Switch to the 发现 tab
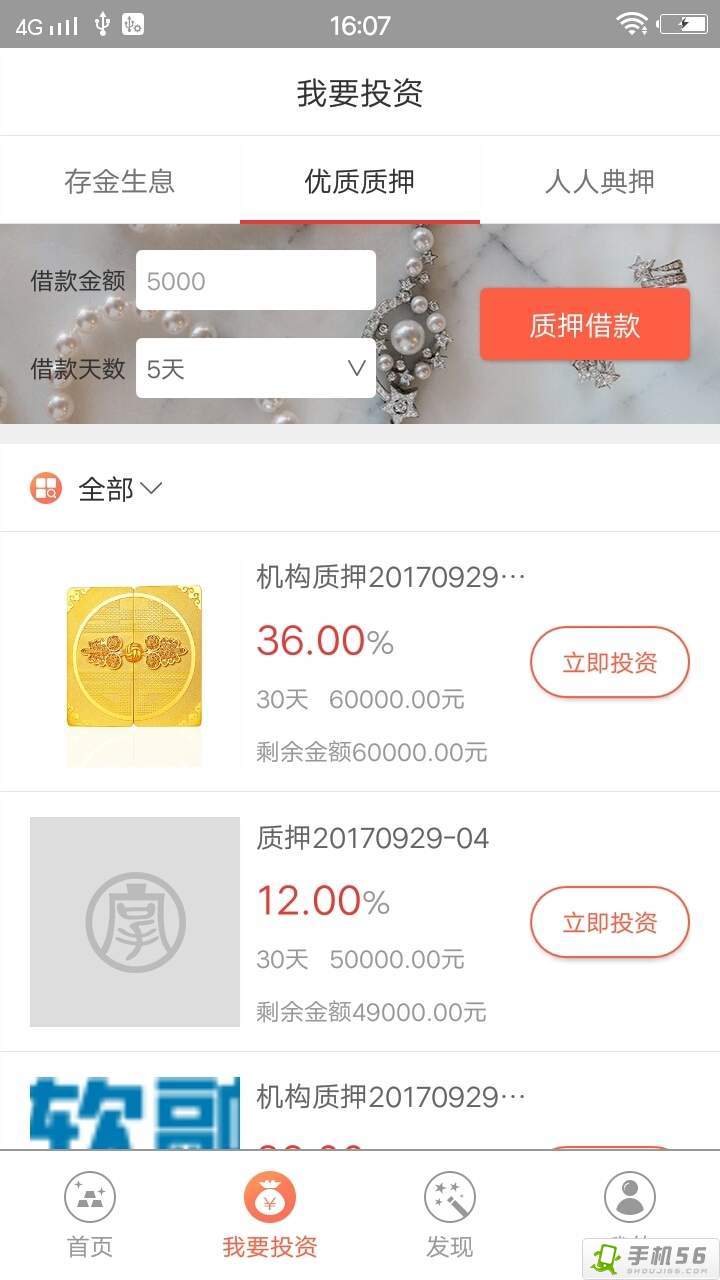Viewport: 720px width, 1280px height. point(450,1215)
